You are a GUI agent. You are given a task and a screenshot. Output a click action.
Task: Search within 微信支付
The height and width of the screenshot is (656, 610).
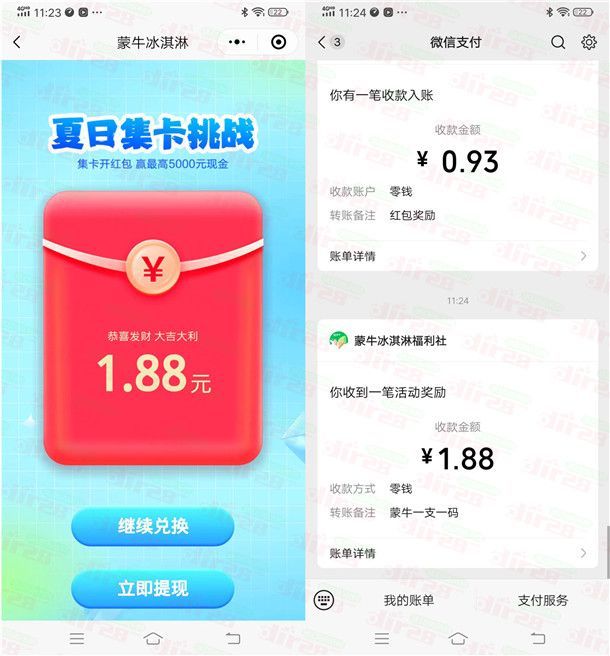point(558,42)
